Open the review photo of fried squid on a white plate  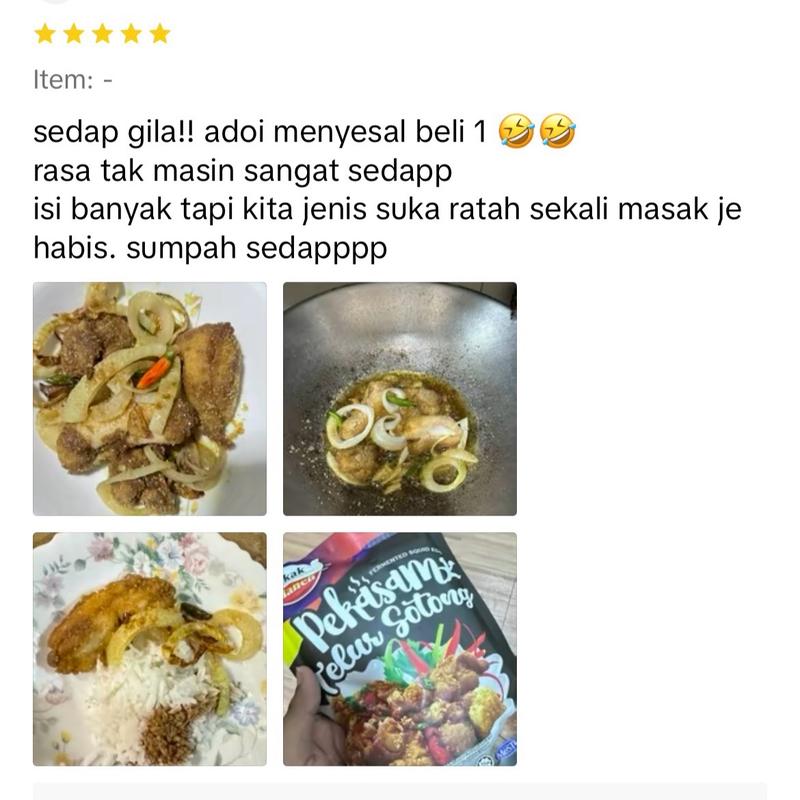tap(150, 398)
